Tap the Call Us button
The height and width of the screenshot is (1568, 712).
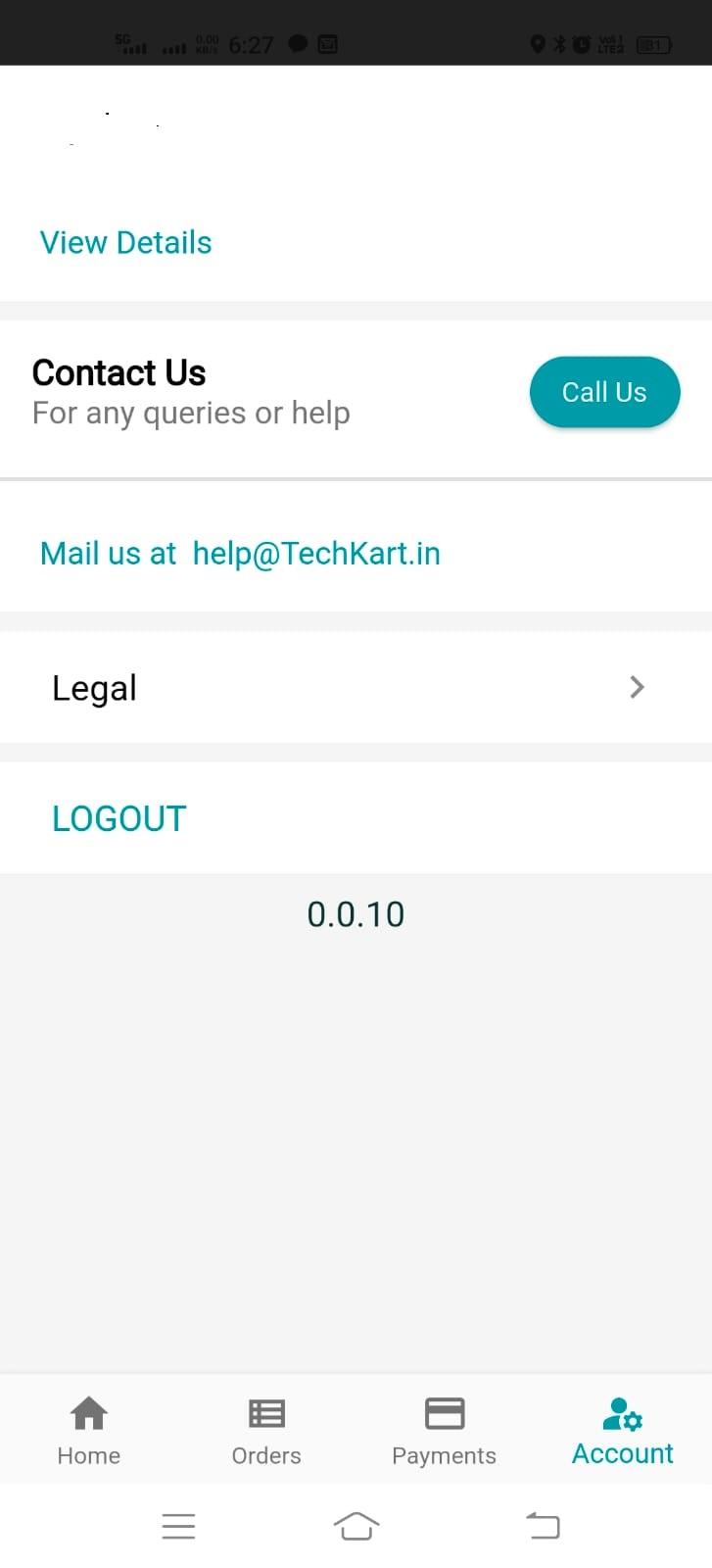coord(604,392)
